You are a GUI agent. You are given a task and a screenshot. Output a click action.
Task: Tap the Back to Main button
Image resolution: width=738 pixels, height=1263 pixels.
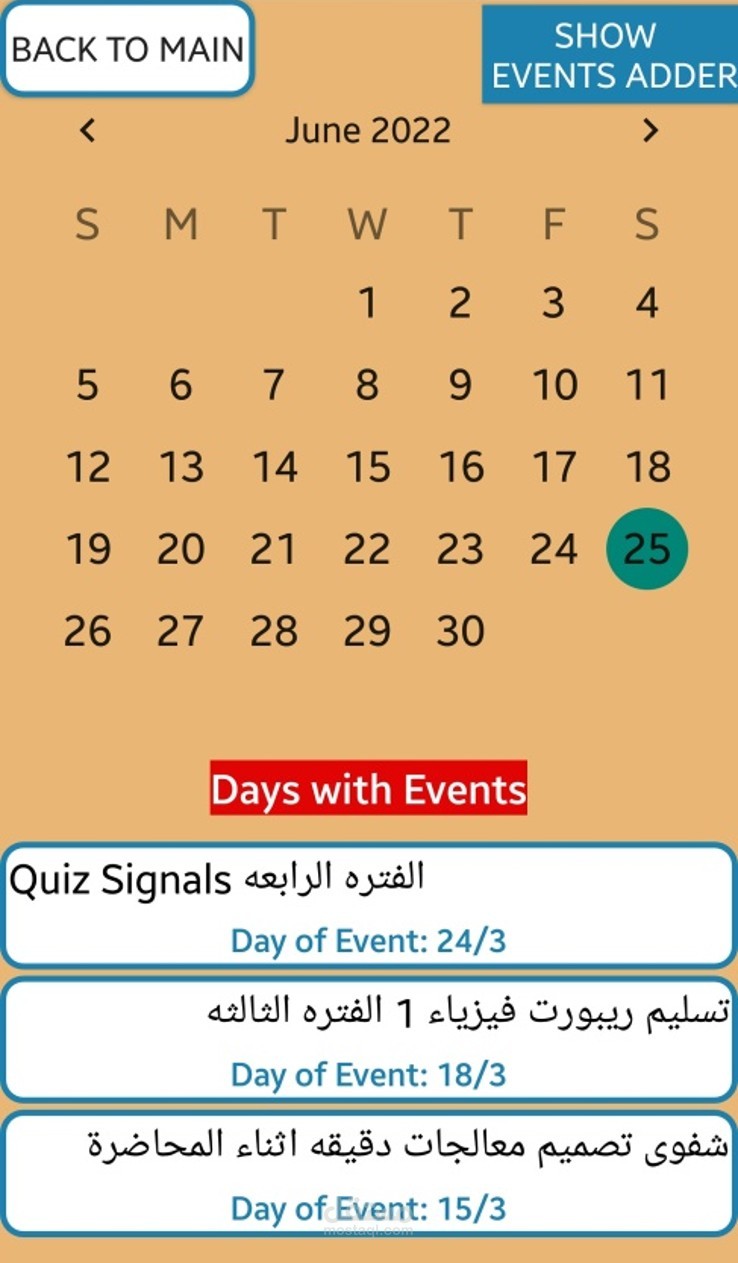tap(127, 49)
